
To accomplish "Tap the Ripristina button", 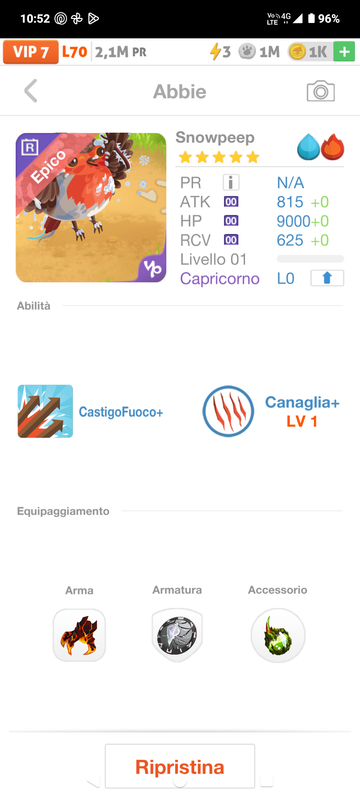I will pyautogui.click(x=180, y=767).
